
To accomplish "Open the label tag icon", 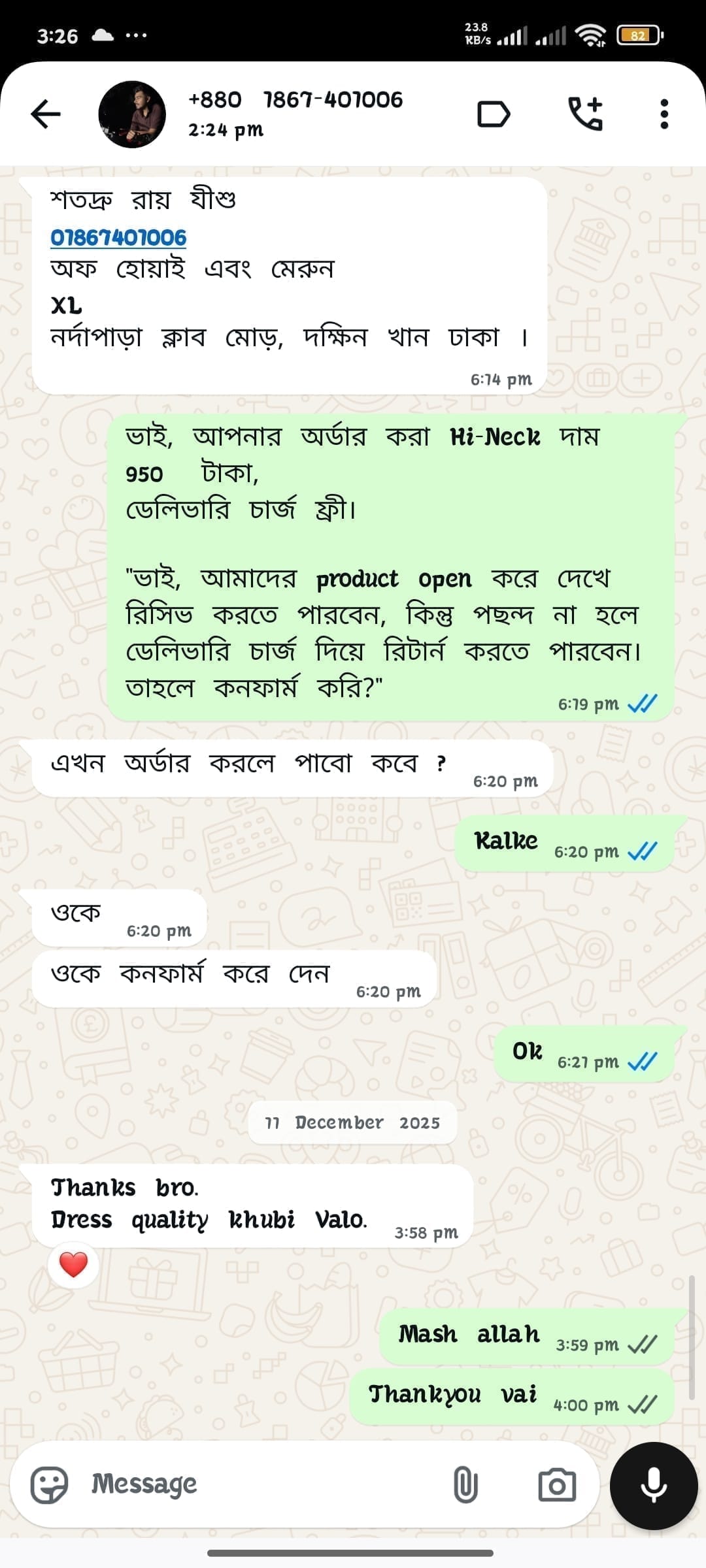I will [x=494, y=114].
